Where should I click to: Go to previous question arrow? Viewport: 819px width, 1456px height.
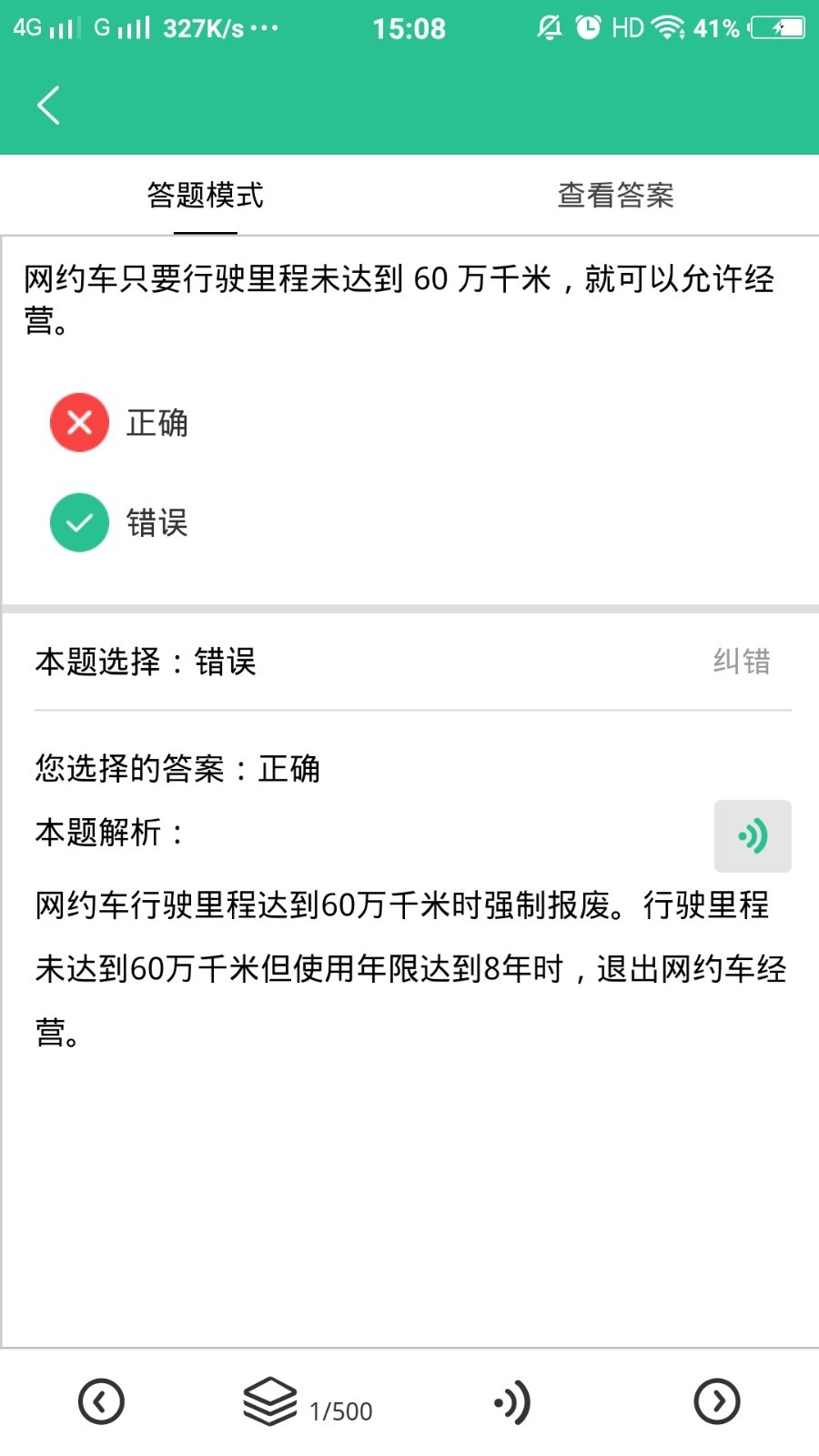coord(100,1401)
